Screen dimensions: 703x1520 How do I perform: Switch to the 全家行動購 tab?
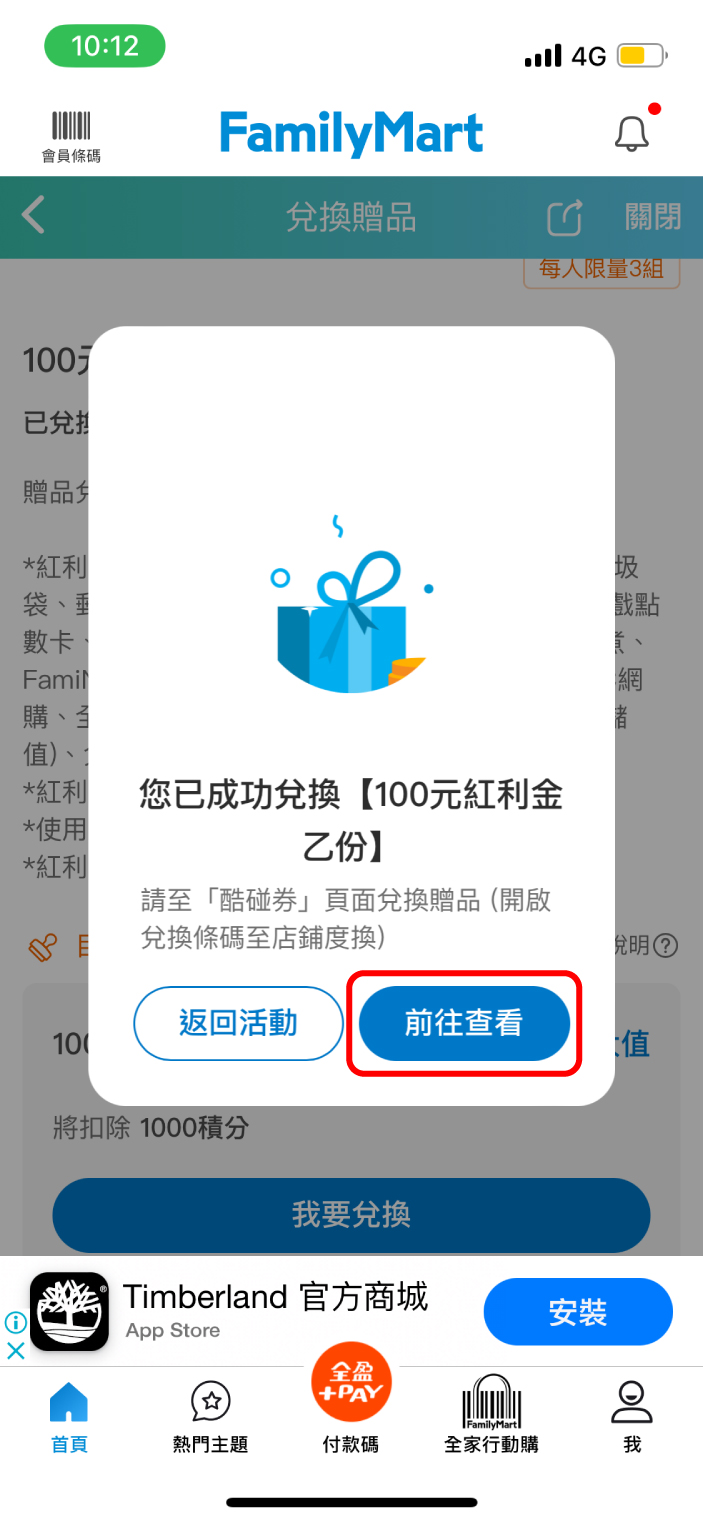(x=491, y=1416)
